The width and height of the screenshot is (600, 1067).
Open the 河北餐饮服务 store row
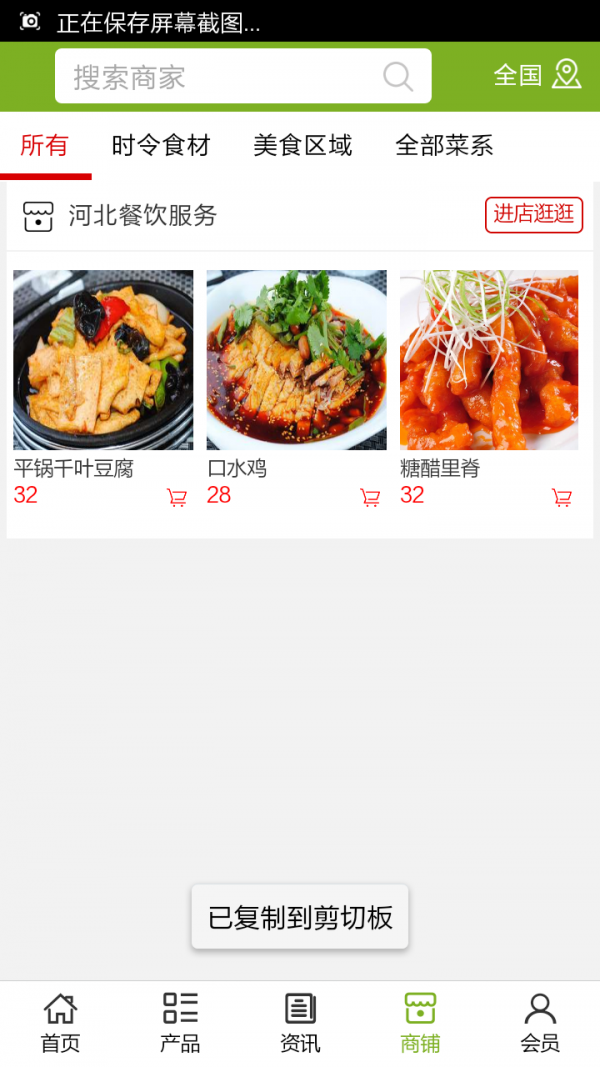pos(143,215)
